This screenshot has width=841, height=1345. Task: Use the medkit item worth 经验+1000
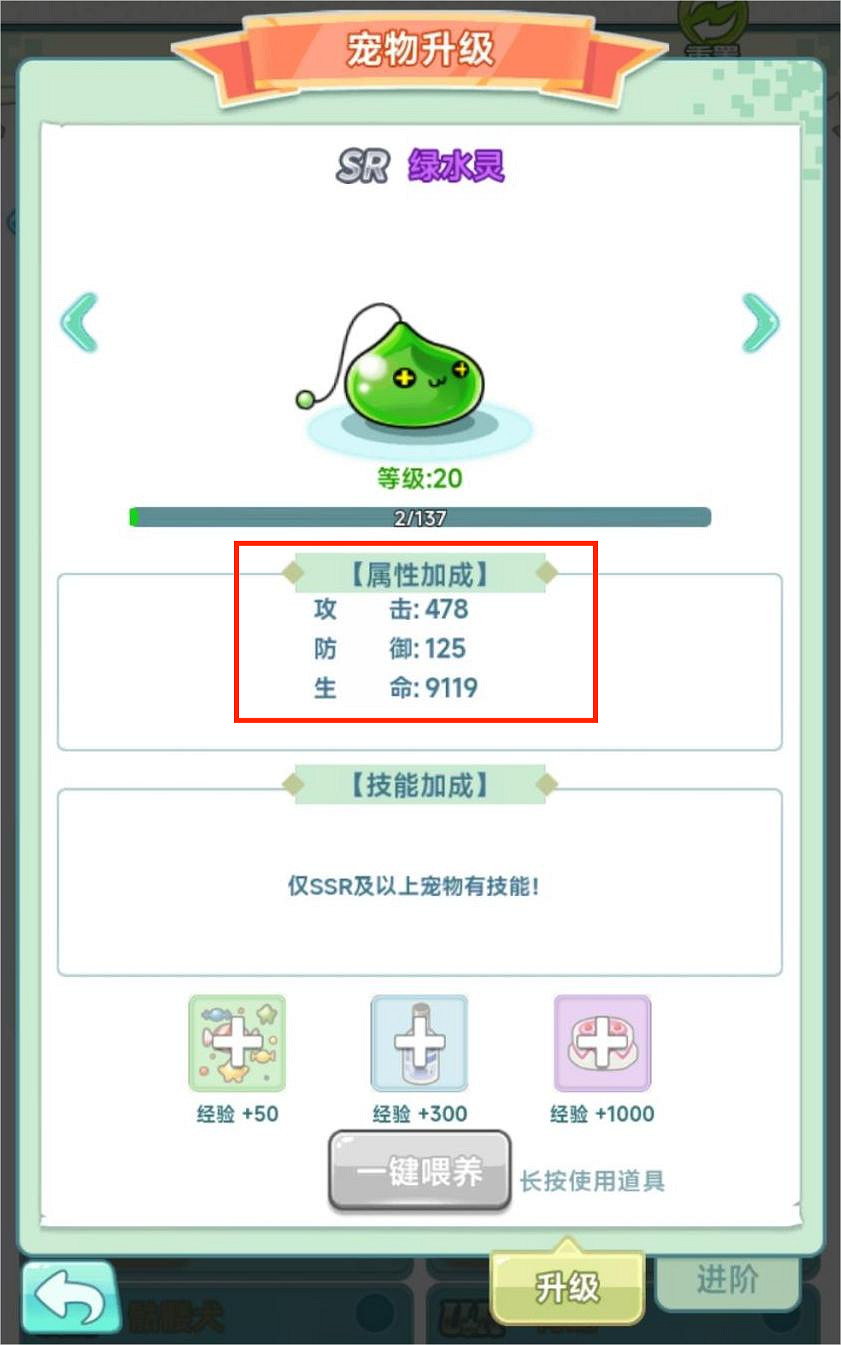pyautogui.click(x=601, y=1043)
